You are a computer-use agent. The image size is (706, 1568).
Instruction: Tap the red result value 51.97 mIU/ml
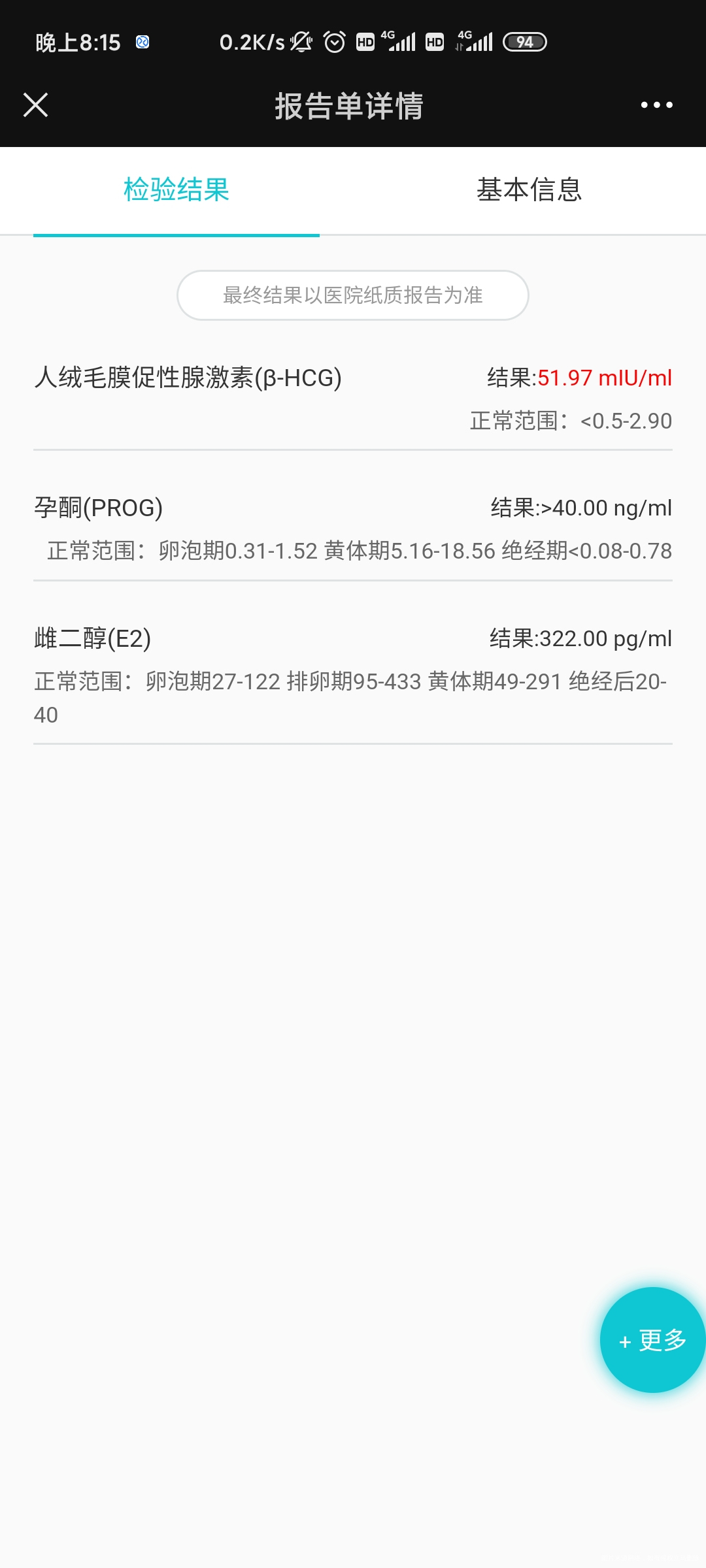(x=603, y=377)
